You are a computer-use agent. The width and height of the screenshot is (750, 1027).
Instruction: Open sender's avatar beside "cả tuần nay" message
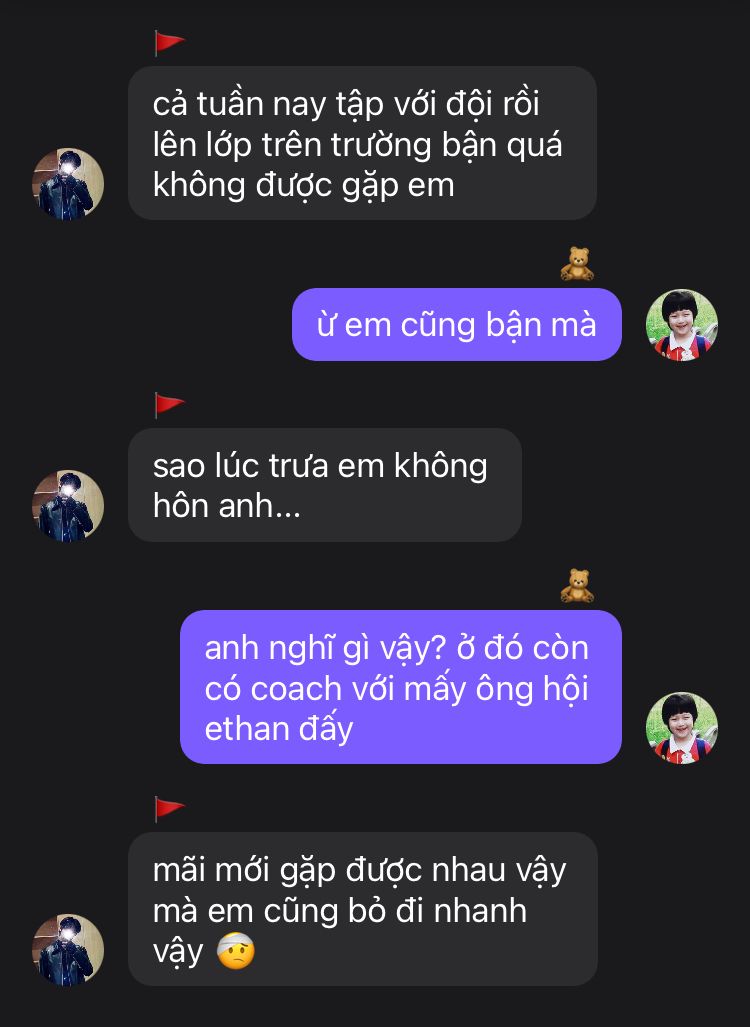tap(68, 184)
